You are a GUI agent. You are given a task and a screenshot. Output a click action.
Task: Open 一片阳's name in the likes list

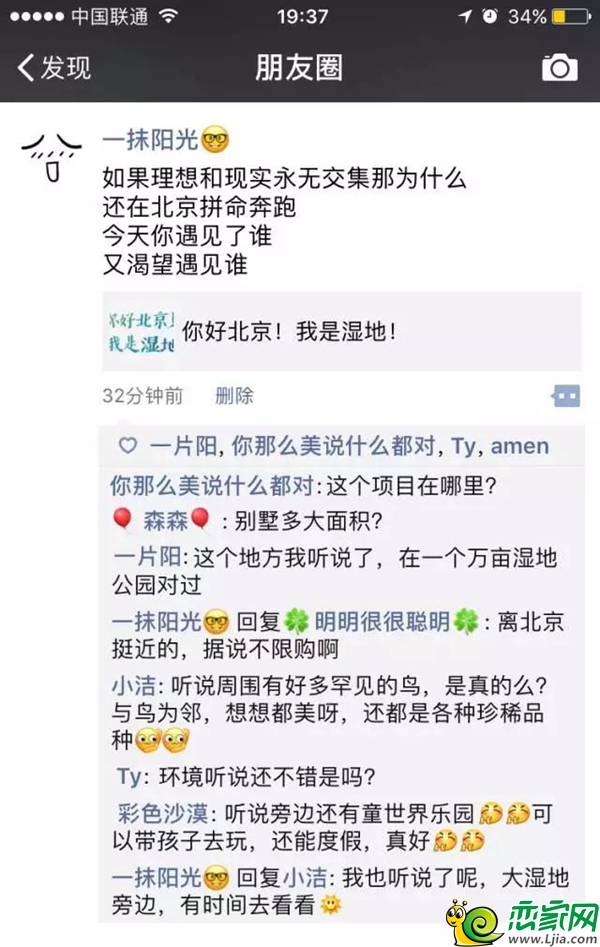[184, 446]
